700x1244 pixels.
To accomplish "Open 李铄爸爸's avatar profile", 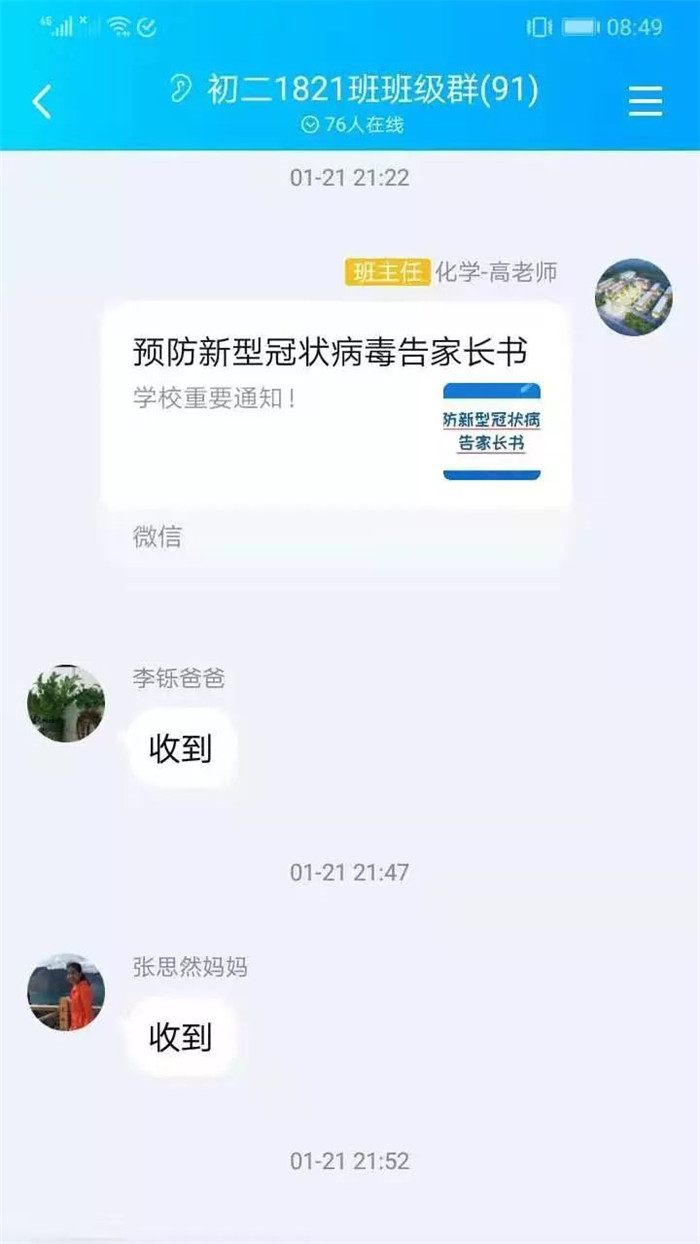I will click(66, 703).
